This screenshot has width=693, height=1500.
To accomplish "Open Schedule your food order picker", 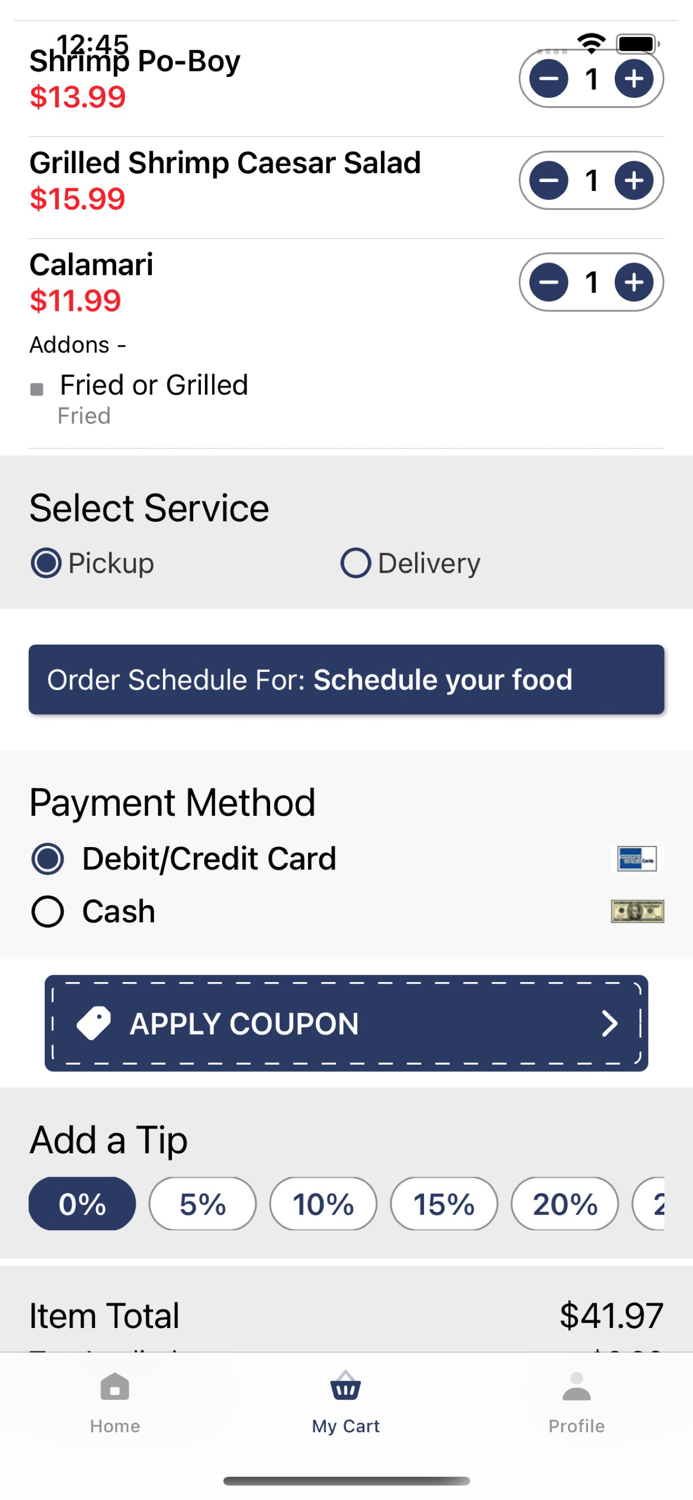I will pos(346,680).
